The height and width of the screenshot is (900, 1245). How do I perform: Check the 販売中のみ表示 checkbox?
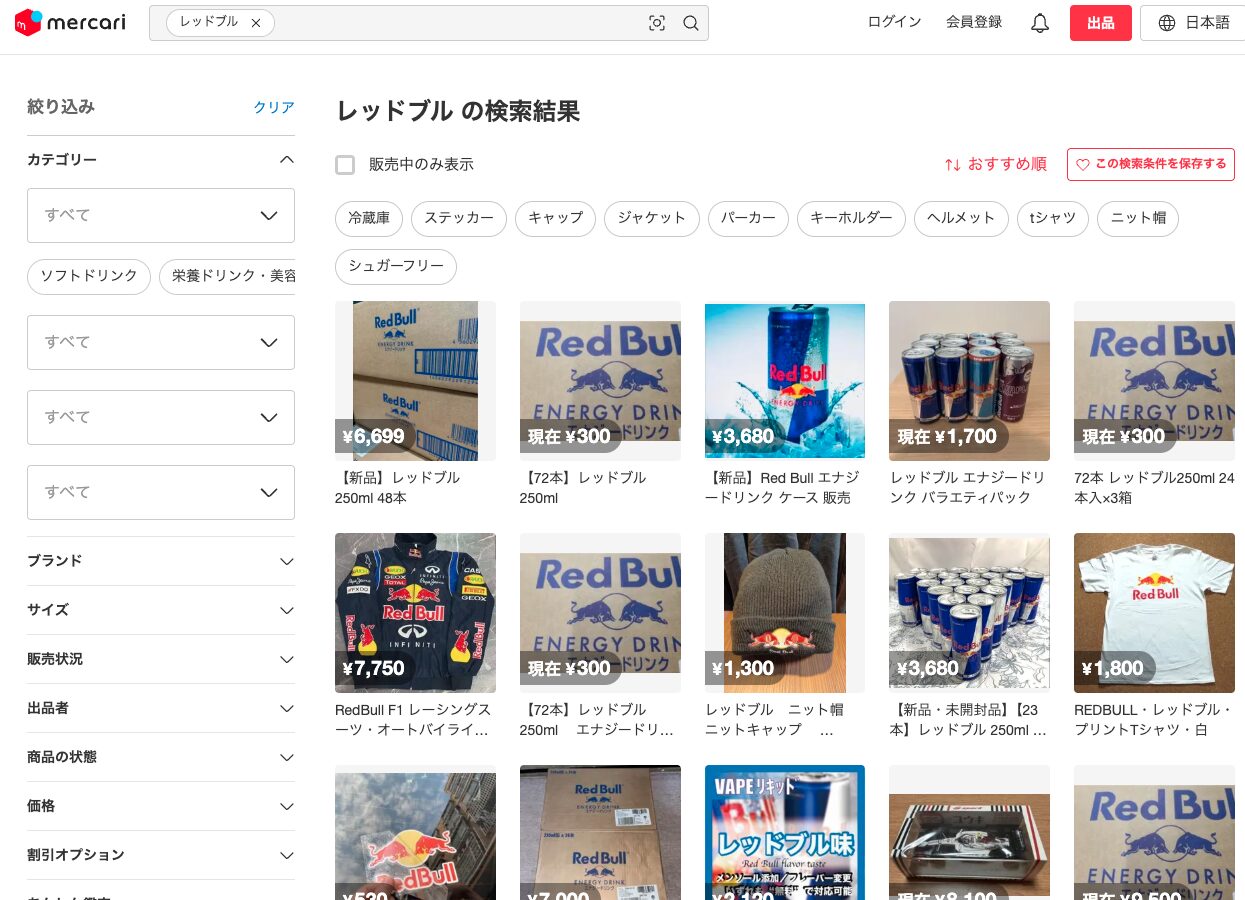coord(345,165)
